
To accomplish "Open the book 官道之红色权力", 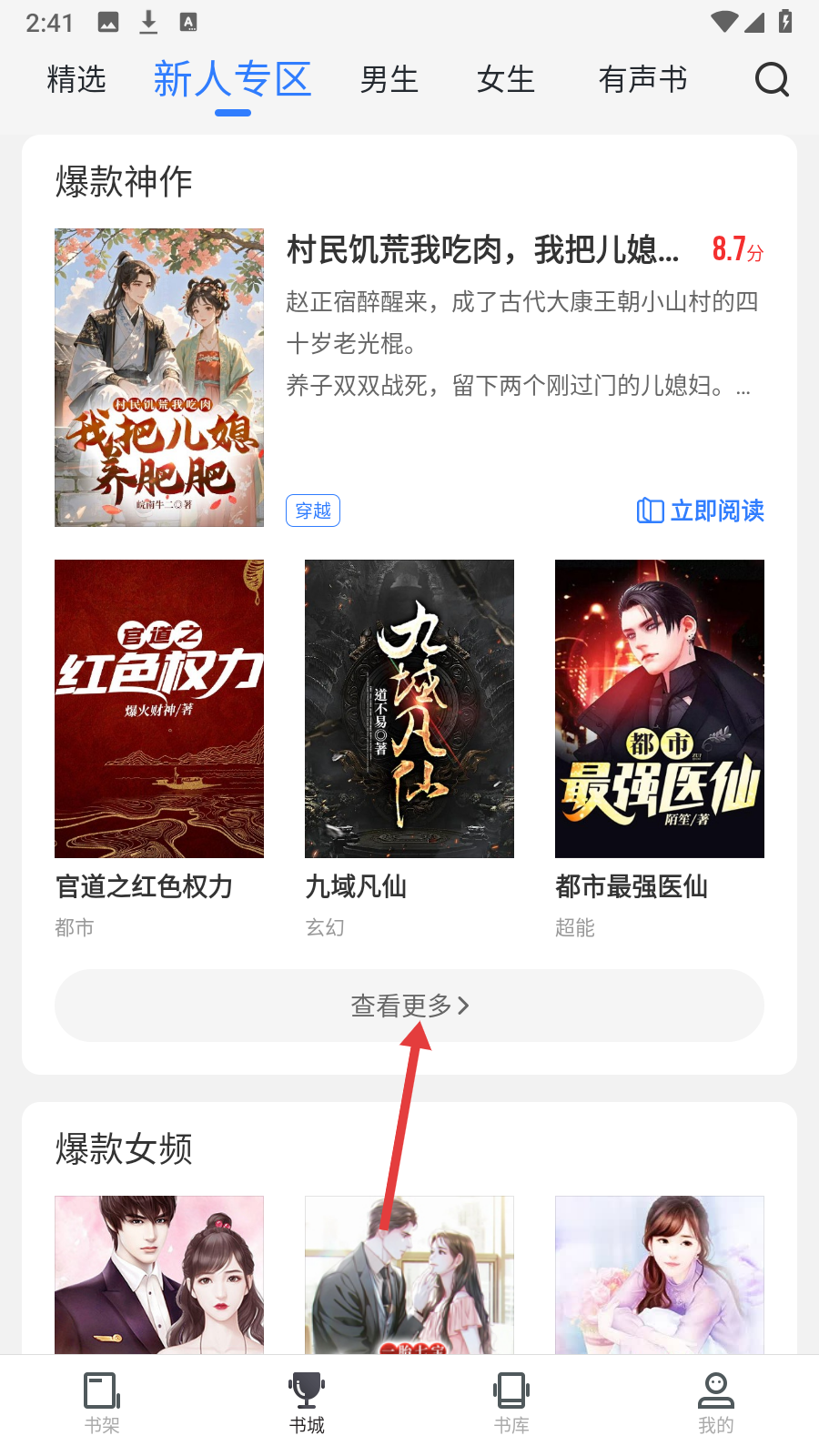I will [x=159, y=709].
